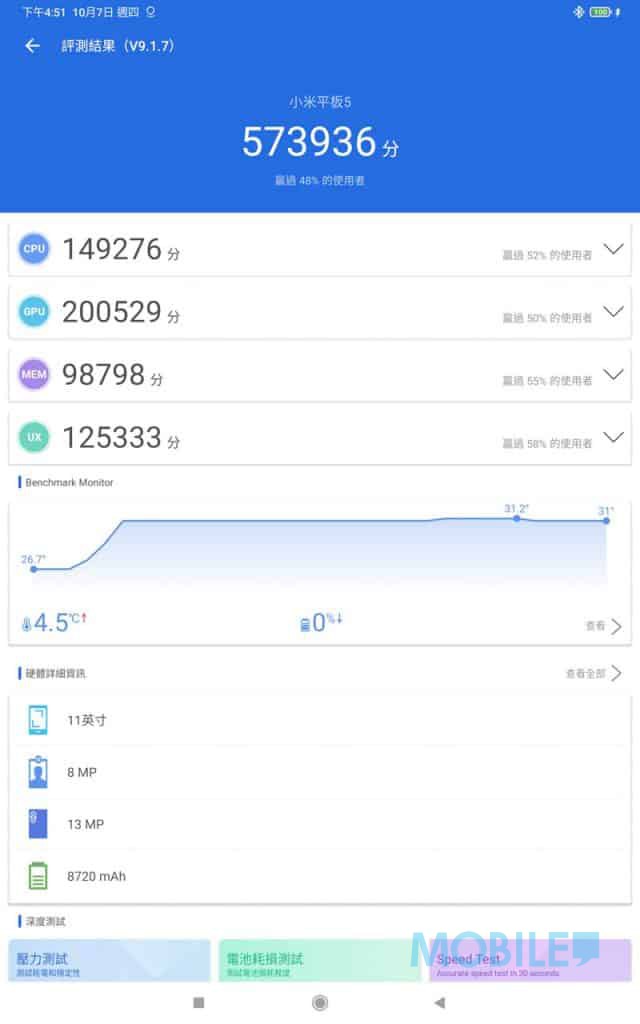Open the Benchmark Monitor details link
Image resolution: width=640 pixels, height=1024 pixels.
click(603, 626)
